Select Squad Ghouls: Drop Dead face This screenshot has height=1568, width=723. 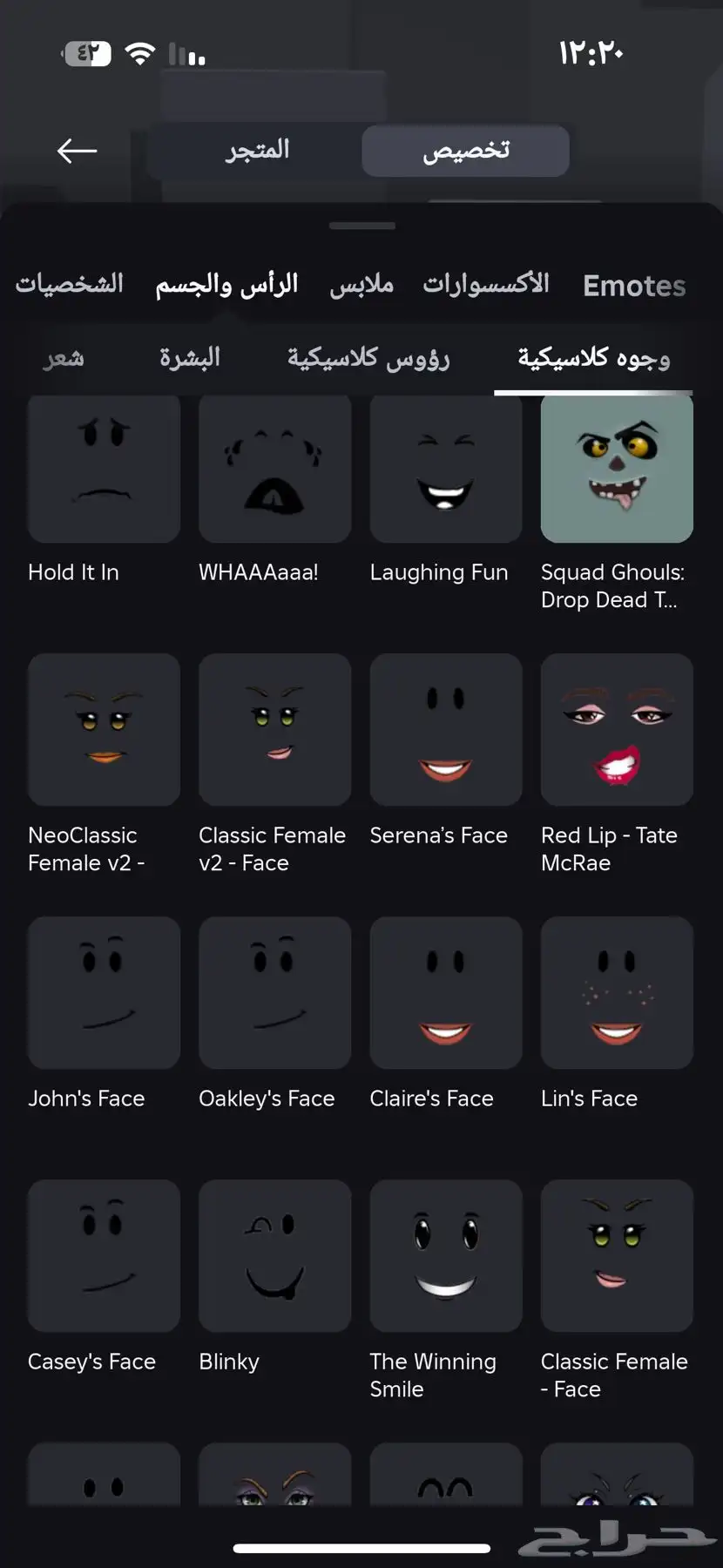pos(616,470)
